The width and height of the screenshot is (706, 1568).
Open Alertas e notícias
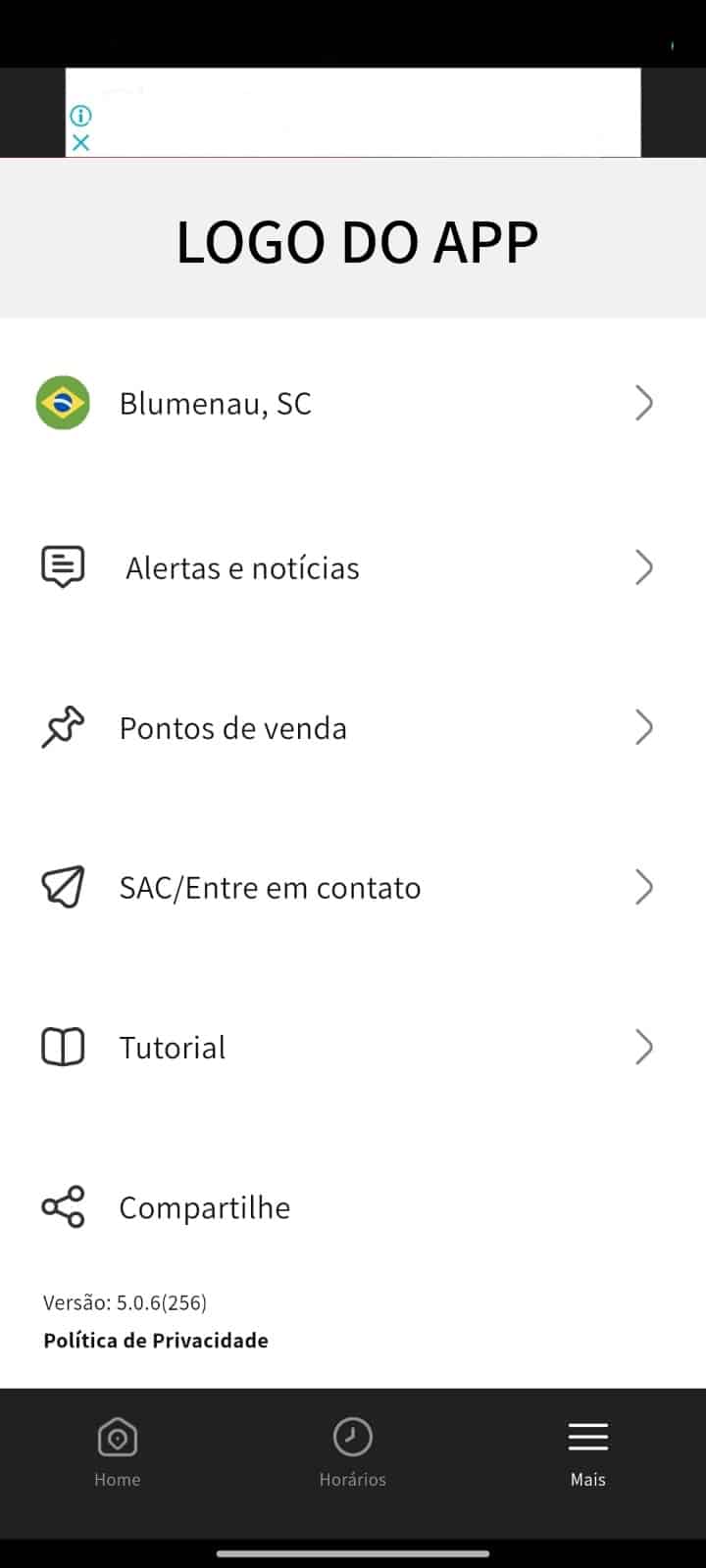(x=353, y=567)
